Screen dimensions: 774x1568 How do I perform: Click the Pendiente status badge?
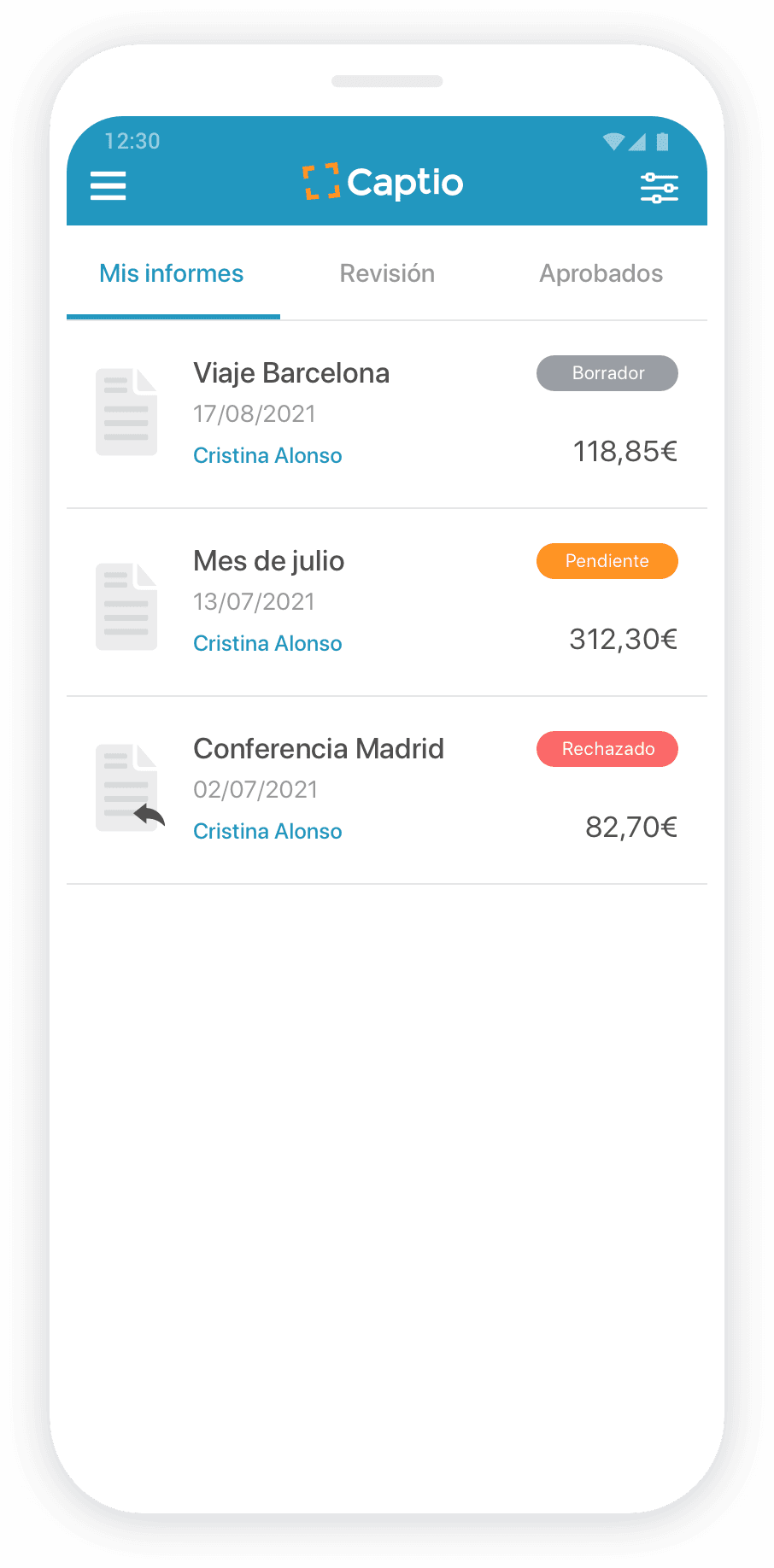[607, 561]
